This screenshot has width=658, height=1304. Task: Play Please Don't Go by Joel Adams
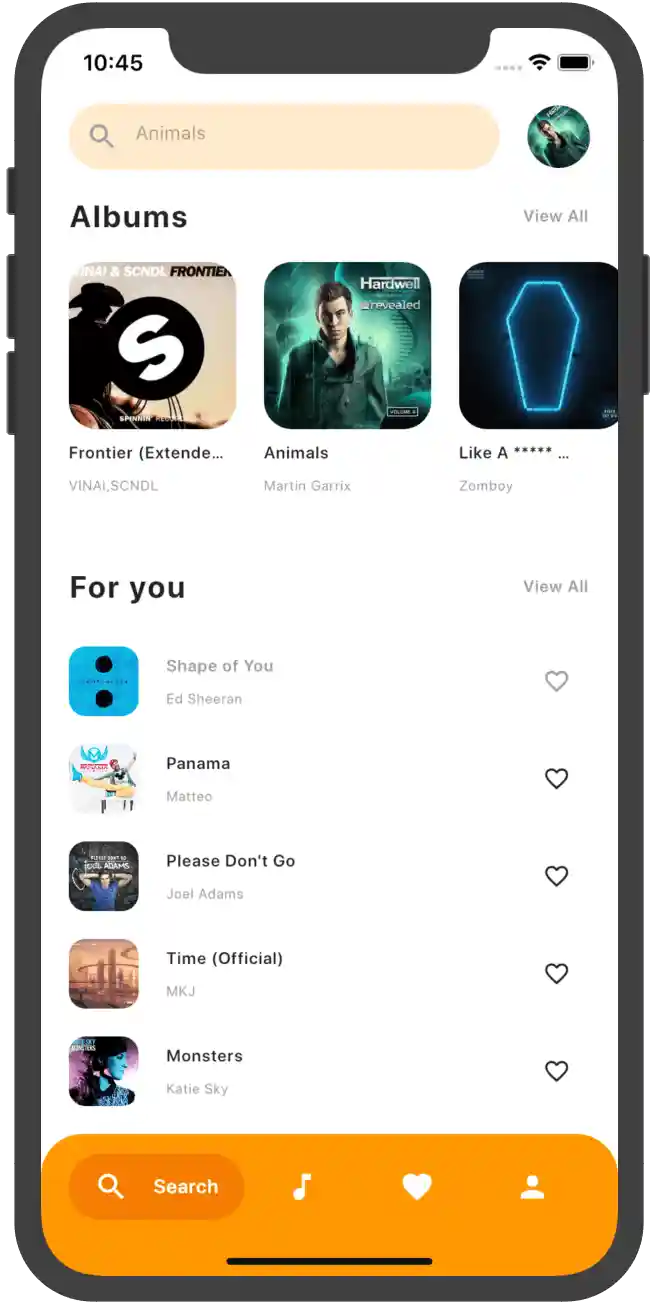click(x=230, y=875)
